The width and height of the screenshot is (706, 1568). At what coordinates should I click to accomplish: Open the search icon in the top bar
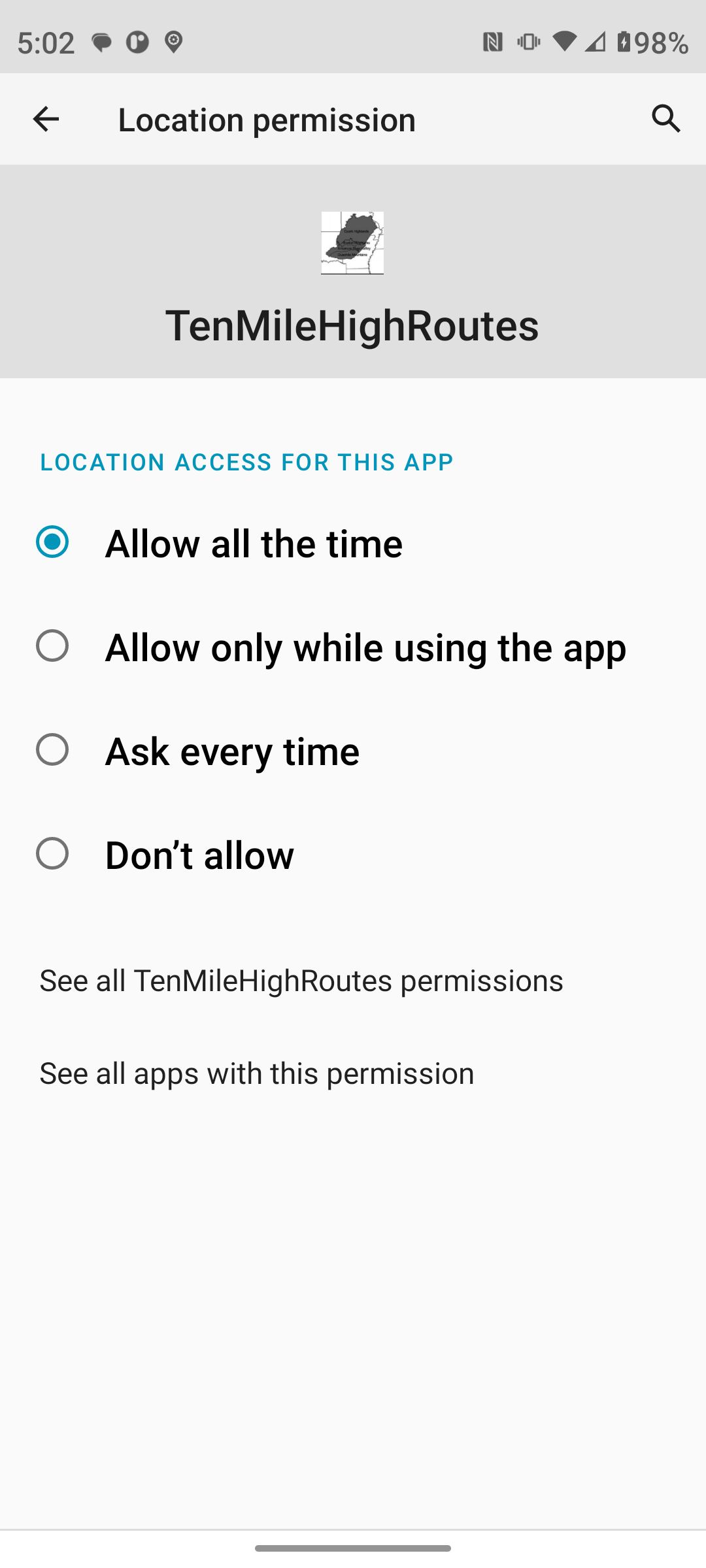pos(665,119)
